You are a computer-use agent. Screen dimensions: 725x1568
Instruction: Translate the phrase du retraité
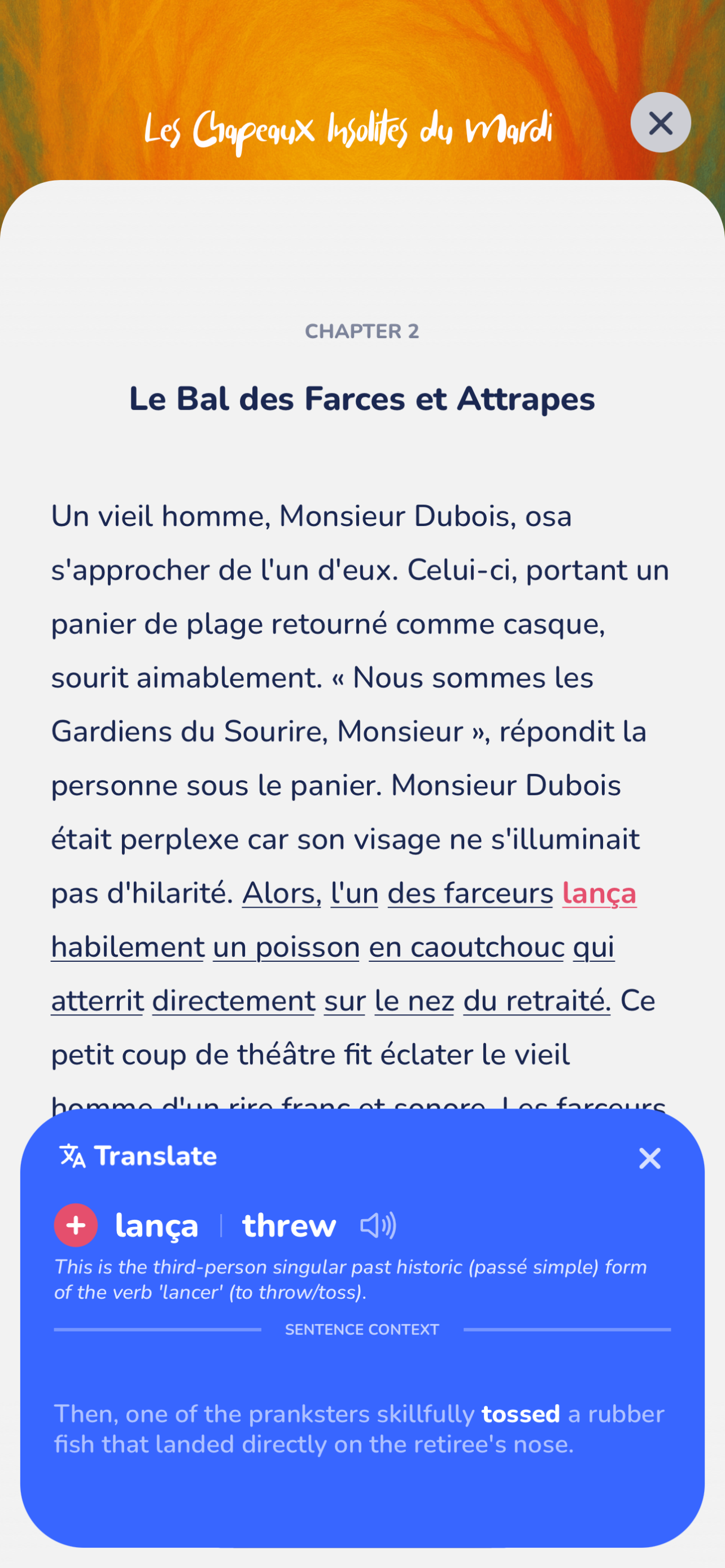coord(536,1001)
